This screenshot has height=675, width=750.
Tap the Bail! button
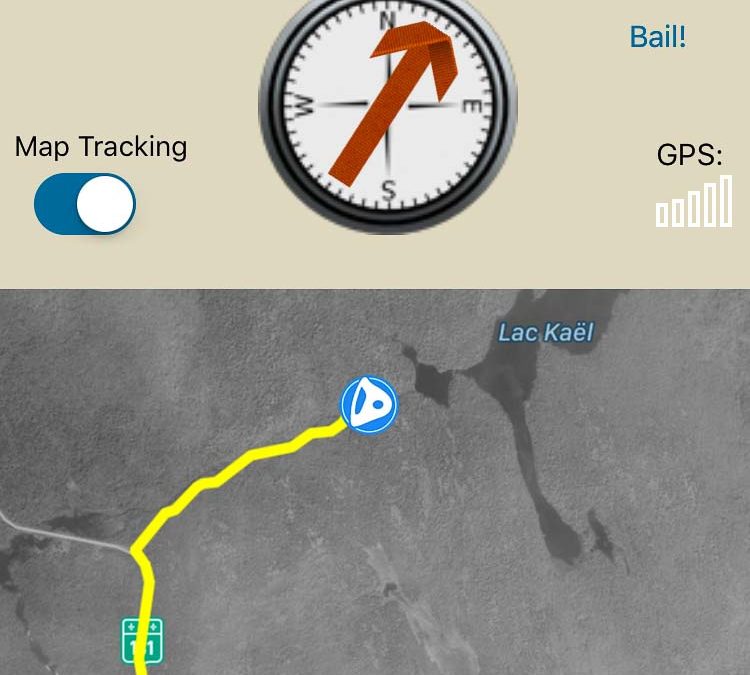click(657, 37)
